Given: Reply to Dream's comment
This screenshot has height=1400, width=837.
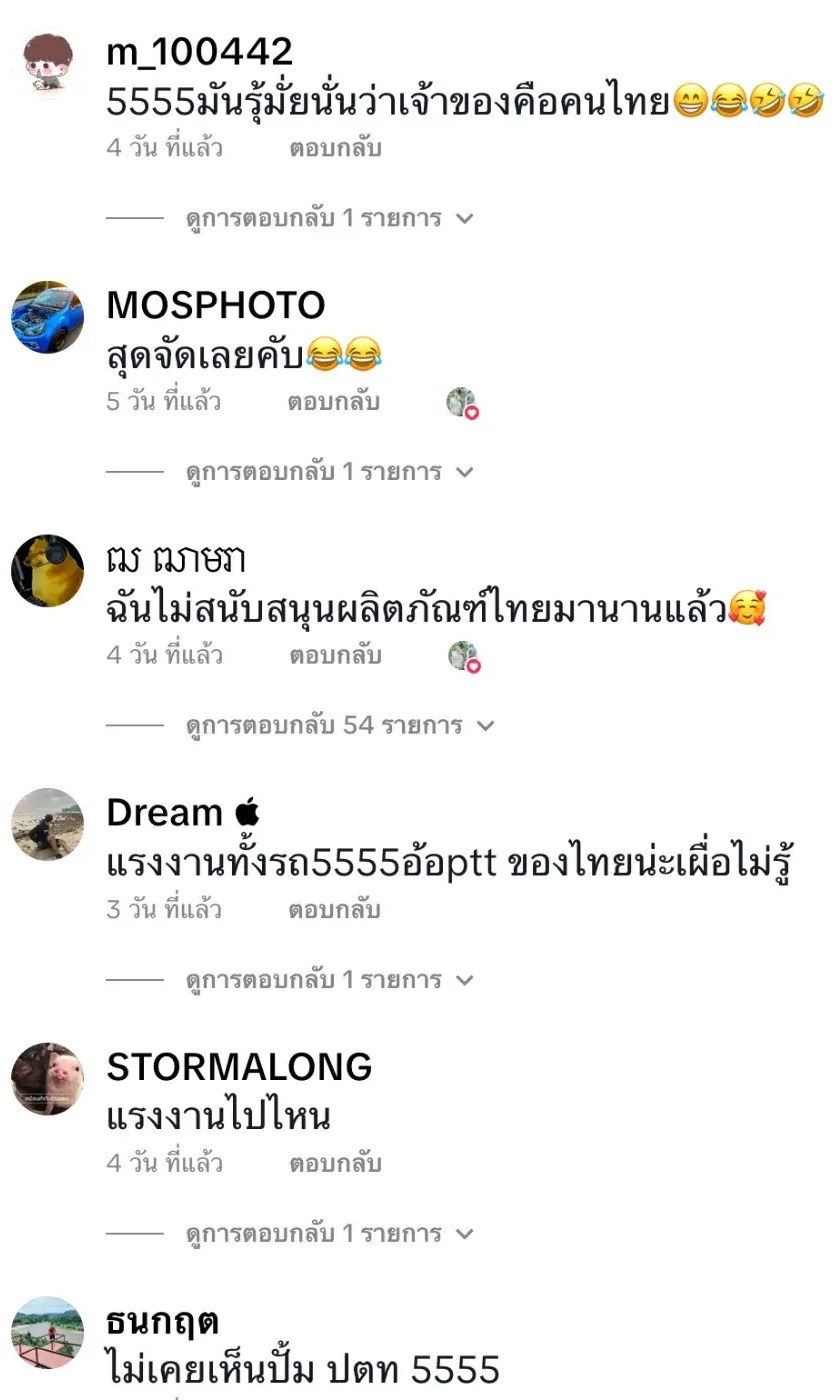Looking at the screenshot, I should coord(335,911).
